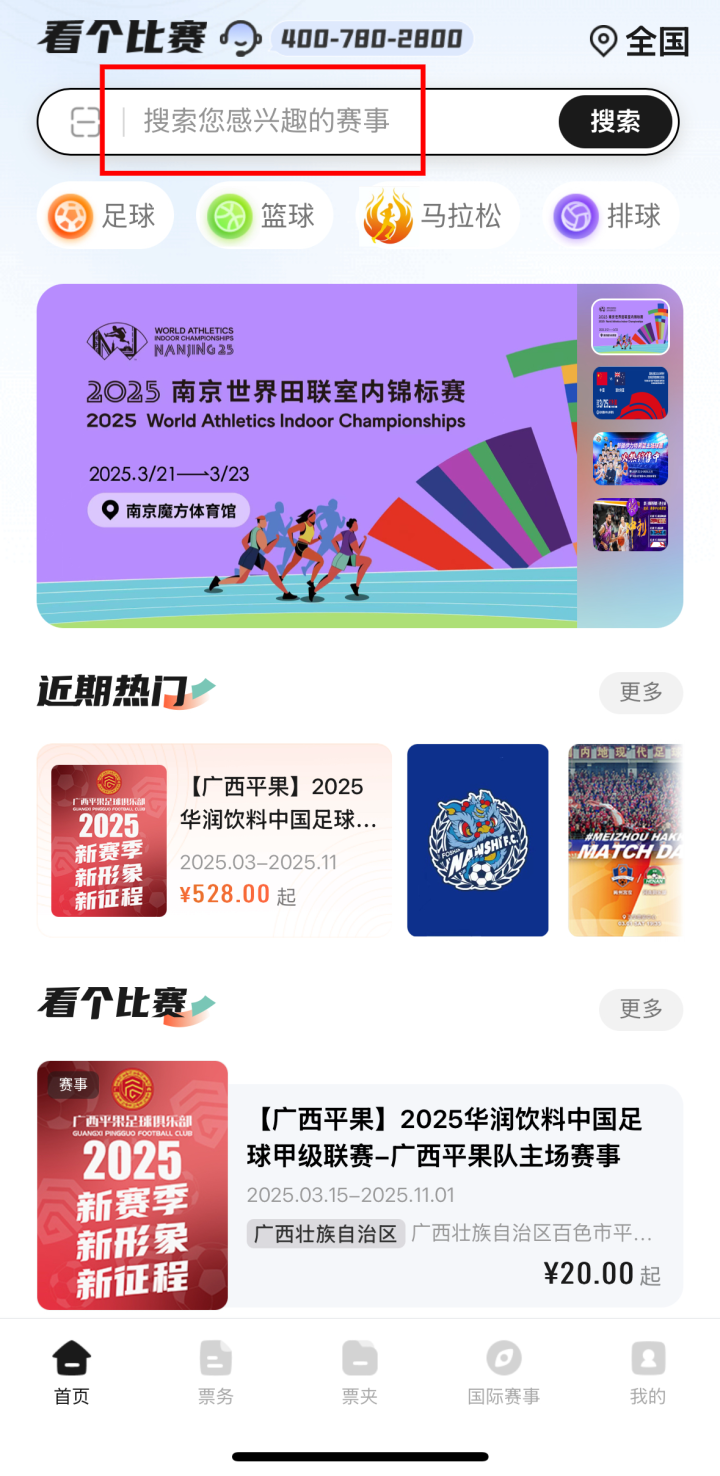720x1476 pixels.
Task: Select the 篮球 category chip
Action: point(264,216)
